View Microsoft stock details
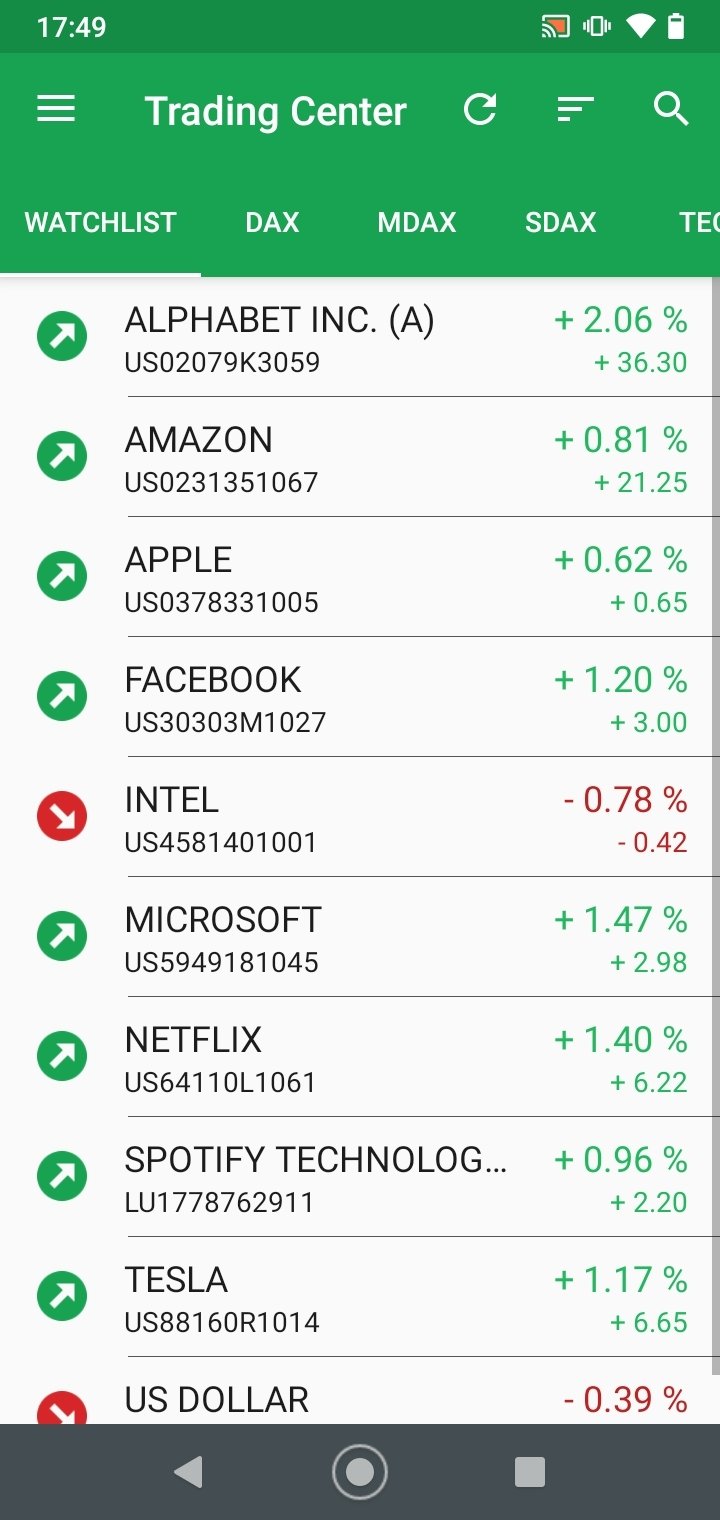This screenshot has height=1520, width=720. pyautogui.click(x=360, y=938)
